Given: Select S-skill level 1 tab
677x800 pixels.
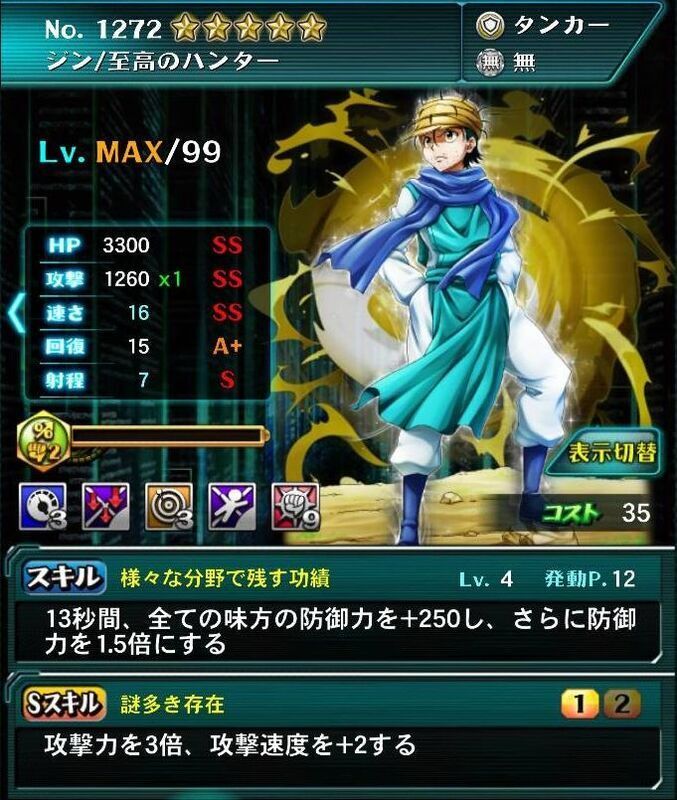Looking at the screenshot, I should pyautogui.click(x=579, y=705).
